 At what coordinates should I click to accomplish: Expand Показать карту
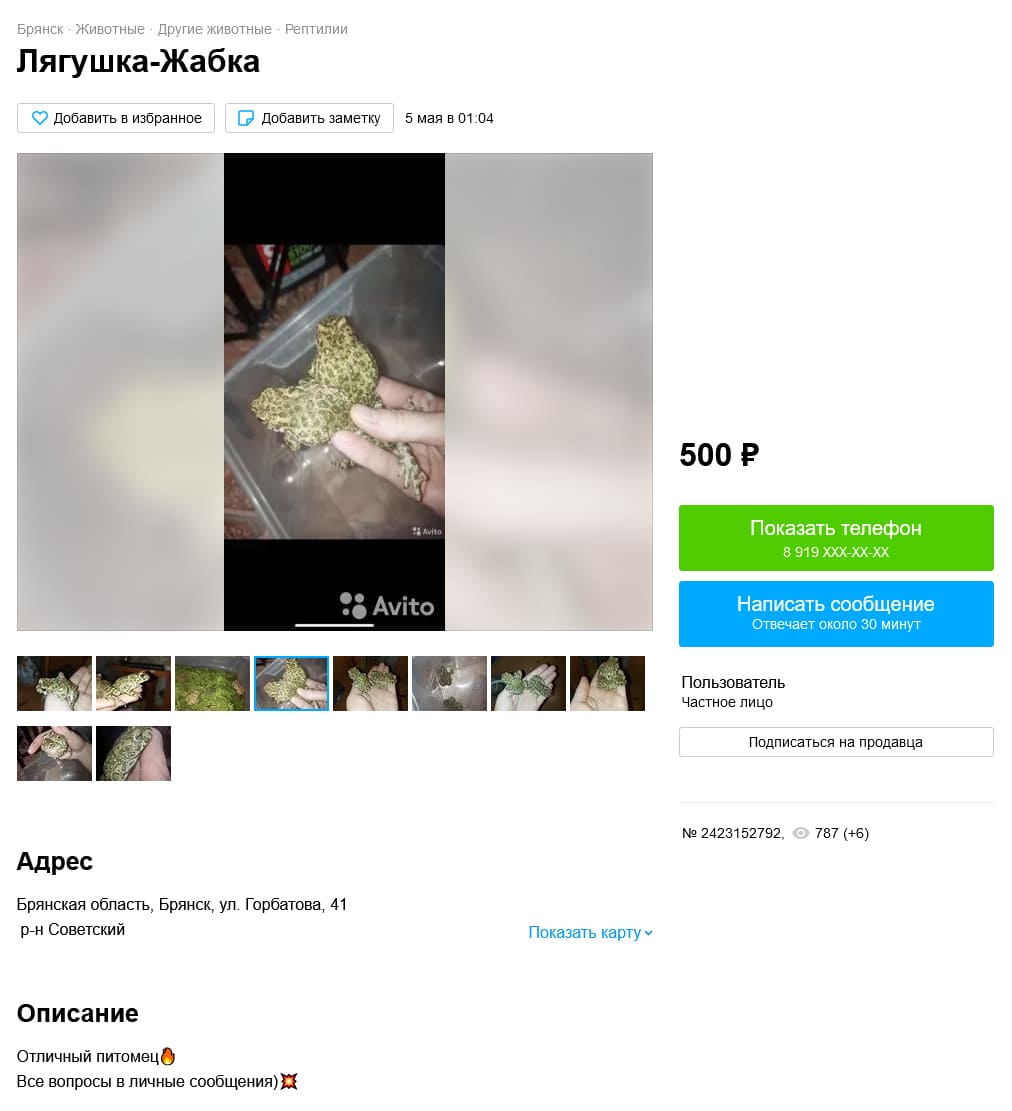click(x=590, y=932)
